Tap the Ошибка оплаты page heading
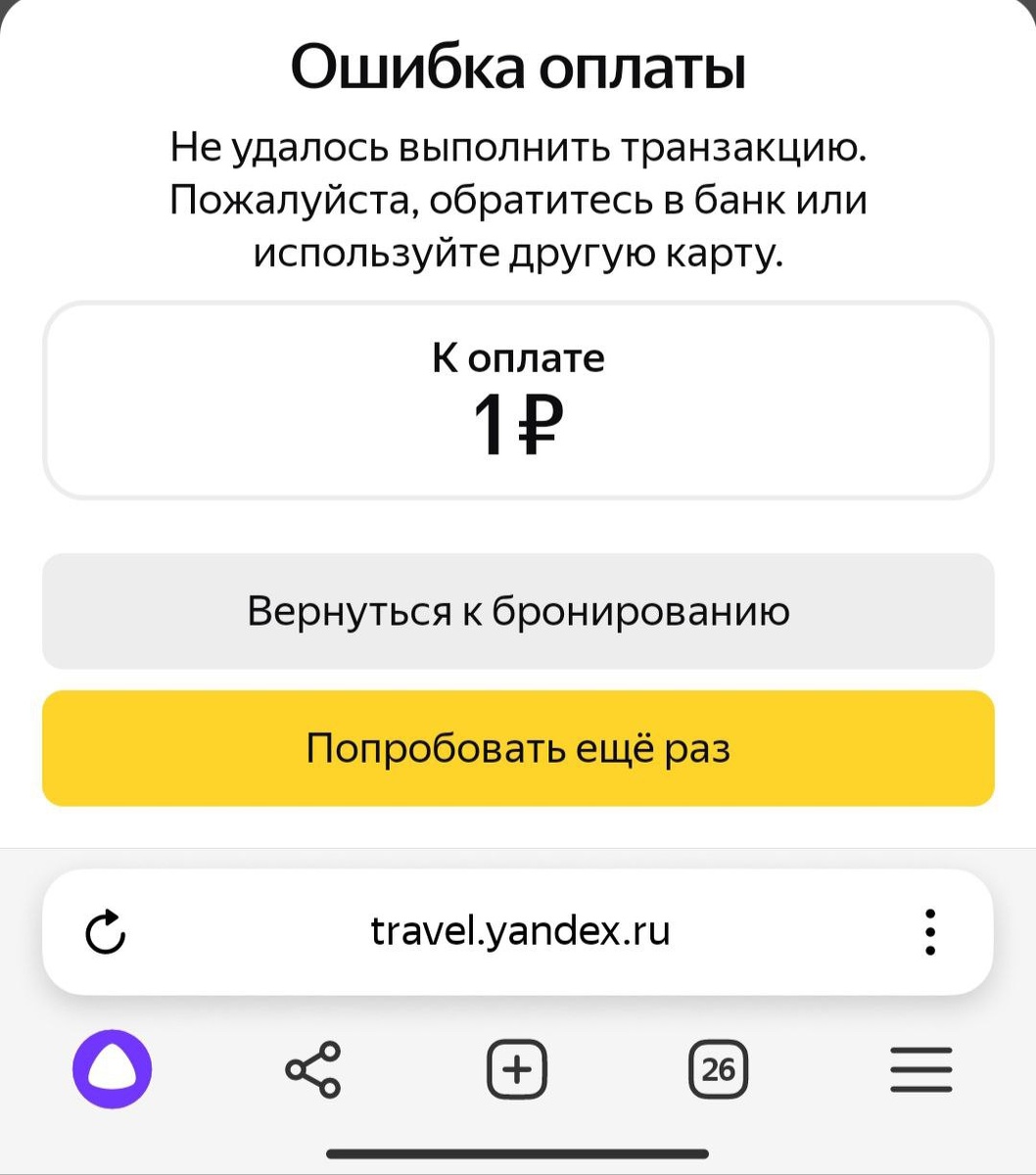Viewport: 1036px width, 1175px height. pyautogui.click(x=517, y=65)
